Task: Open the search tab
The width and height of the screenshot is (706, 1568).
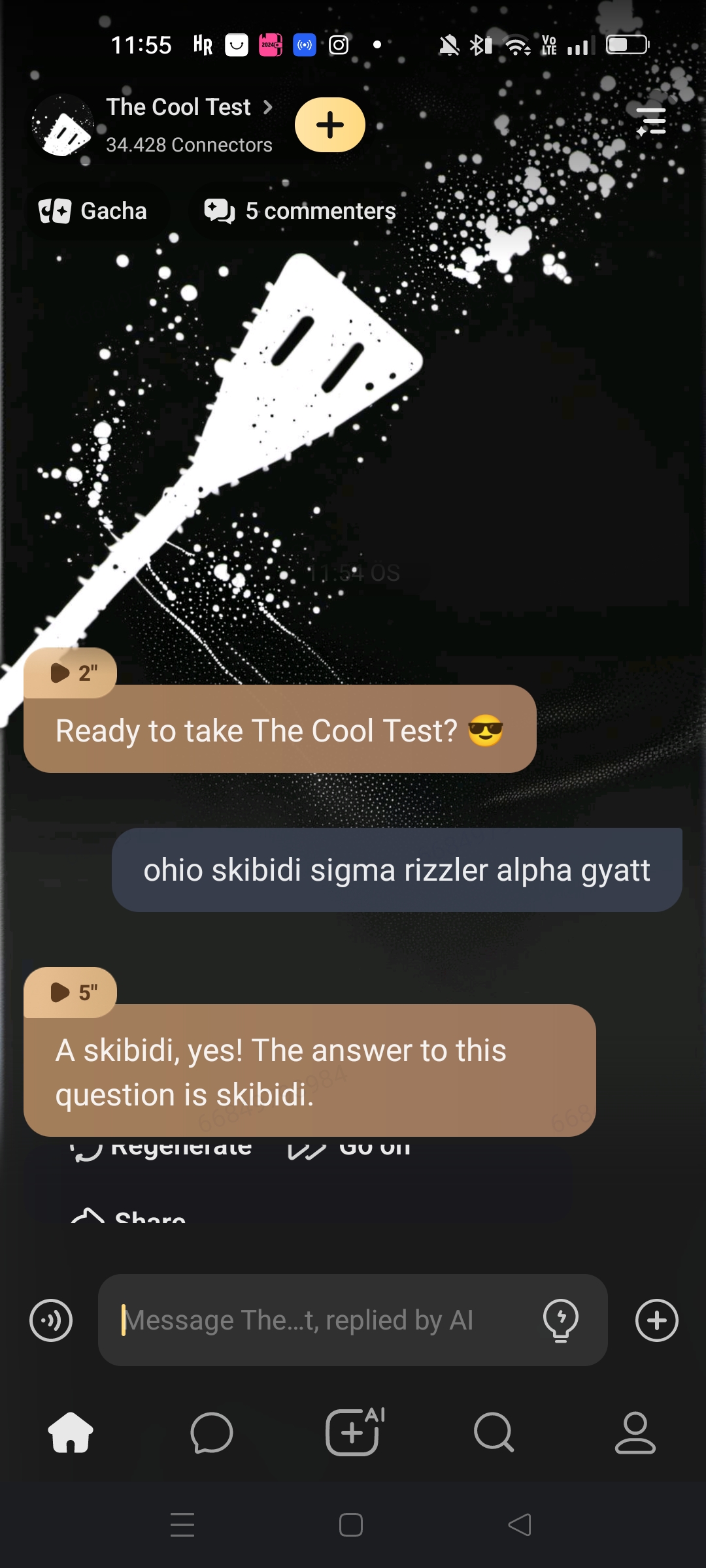Action: point(494,1433)
